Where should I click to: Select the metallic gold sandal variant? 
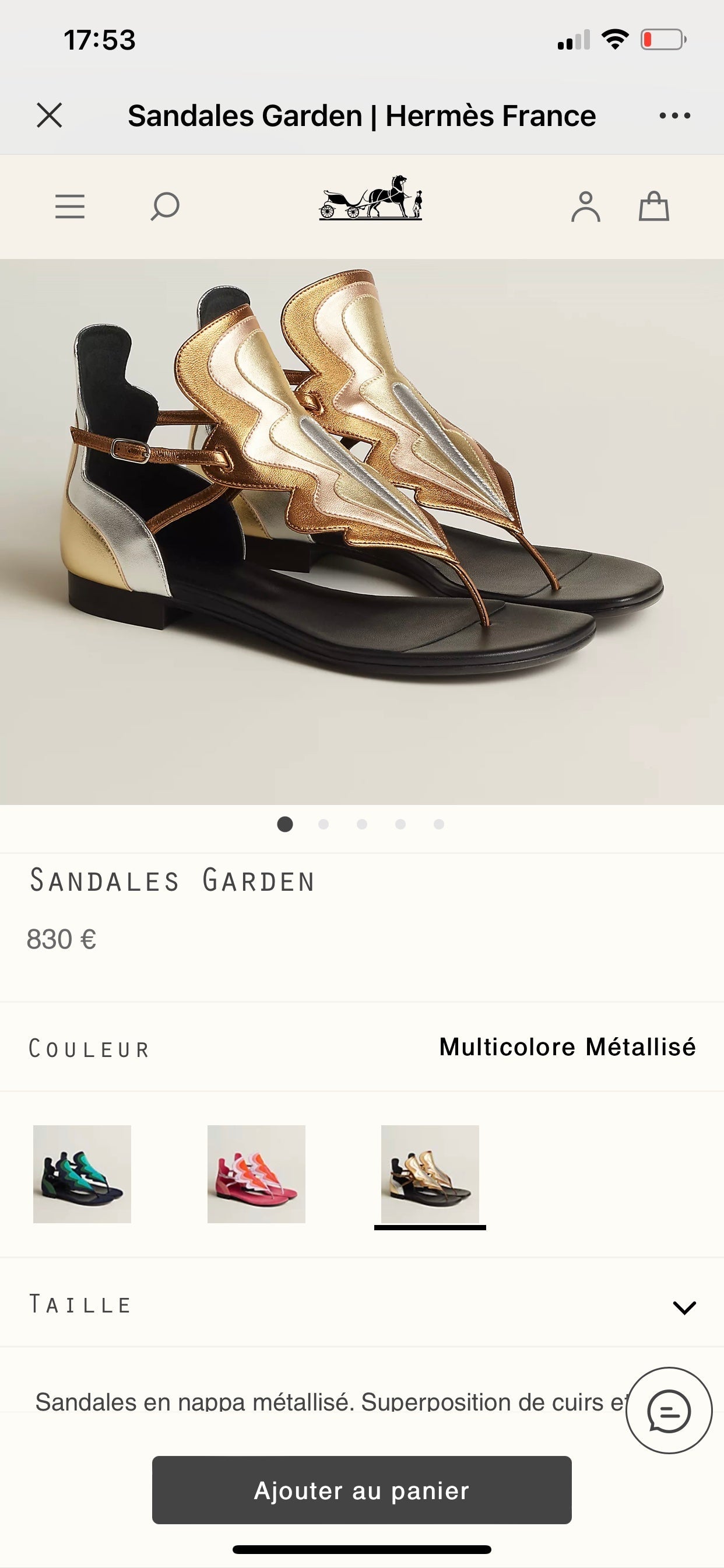pyautogui.click(x=430, y=1174)
